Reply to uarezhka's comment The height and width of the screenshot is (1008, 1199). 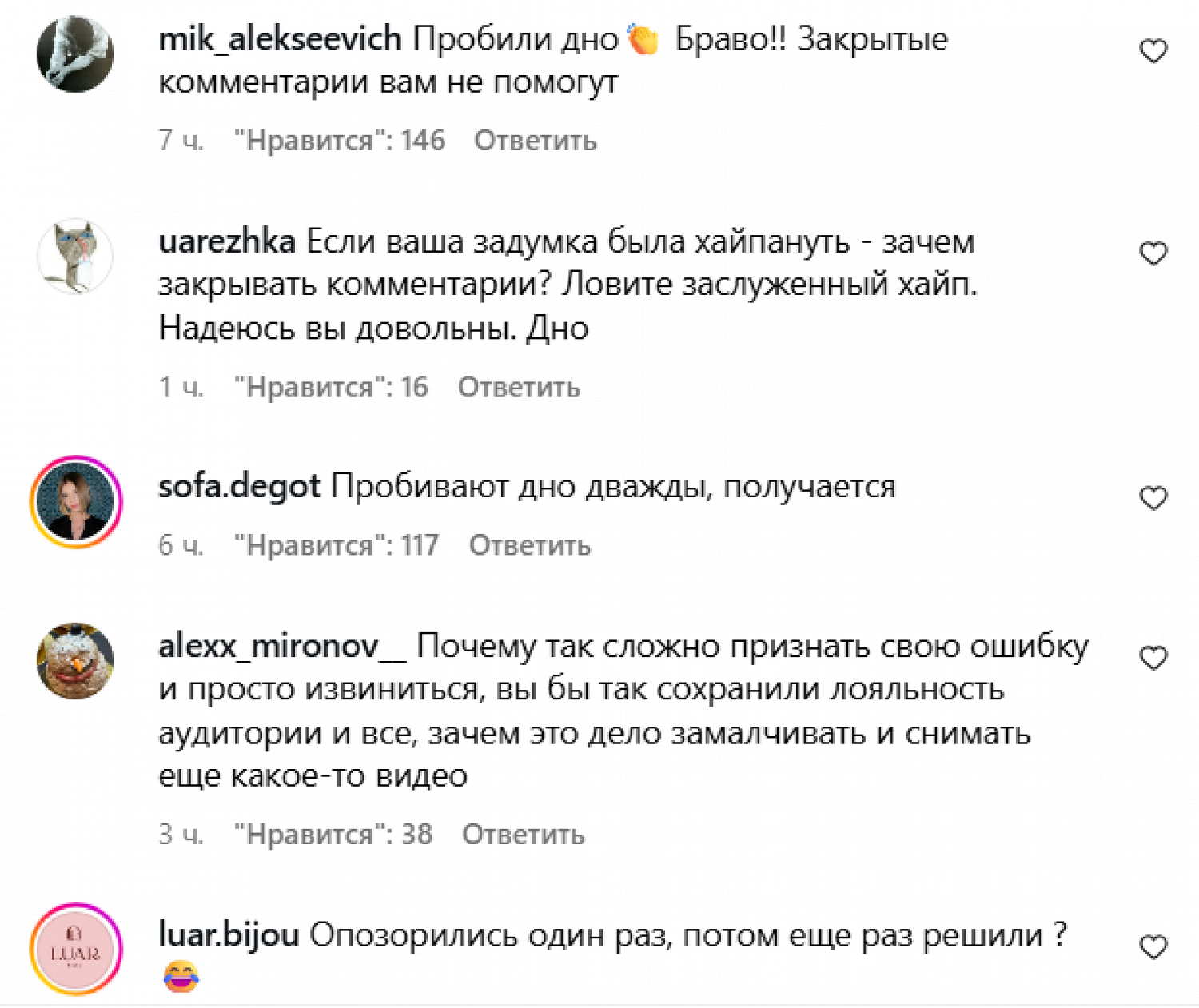(x=518, y=388)
